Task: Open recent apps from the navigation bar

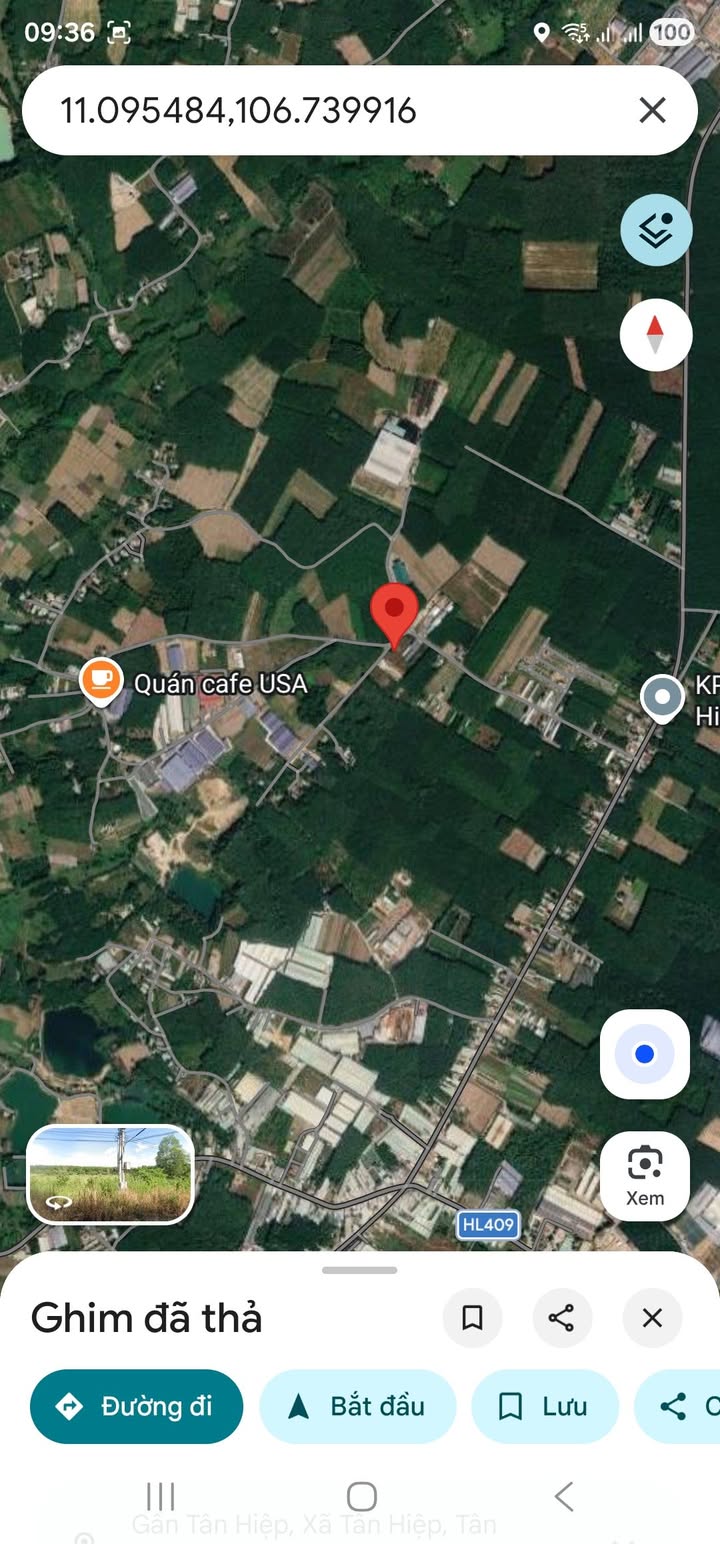Action: click(160, 1496)
